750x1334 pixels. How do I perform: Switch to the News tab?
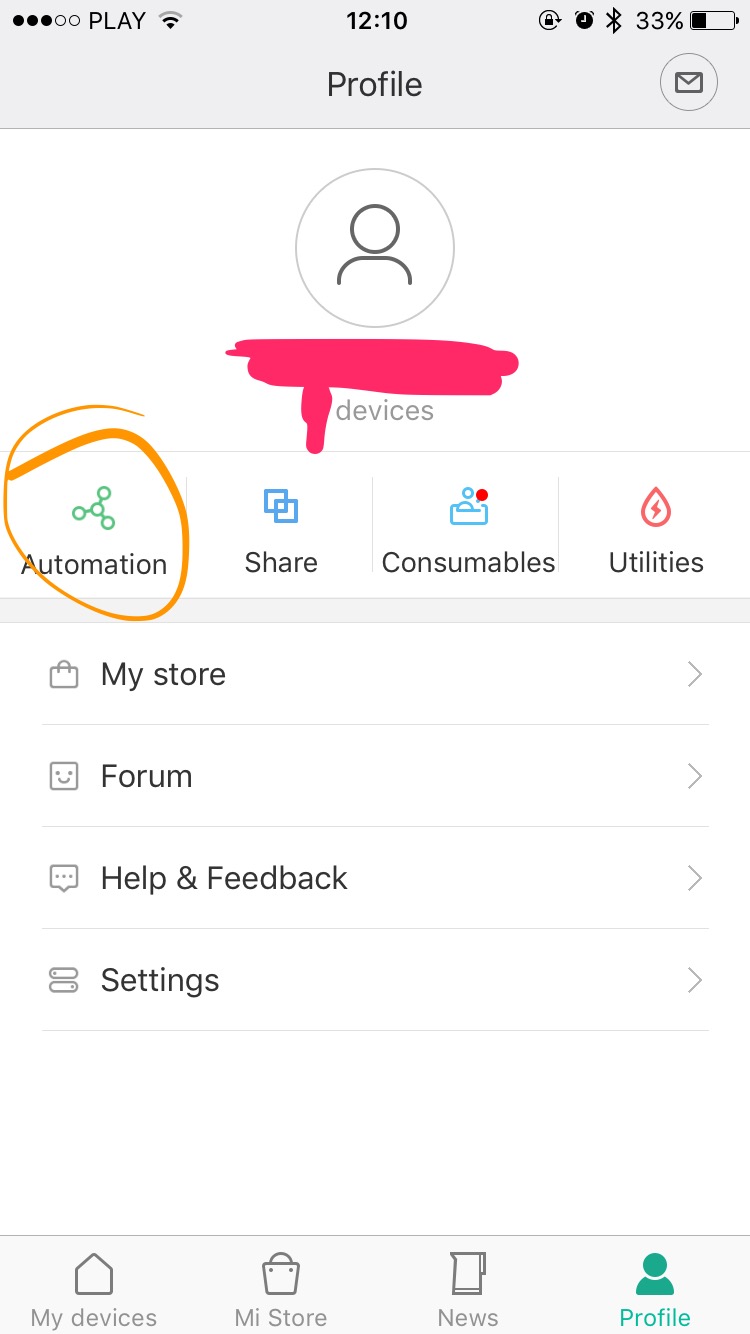468,1289
